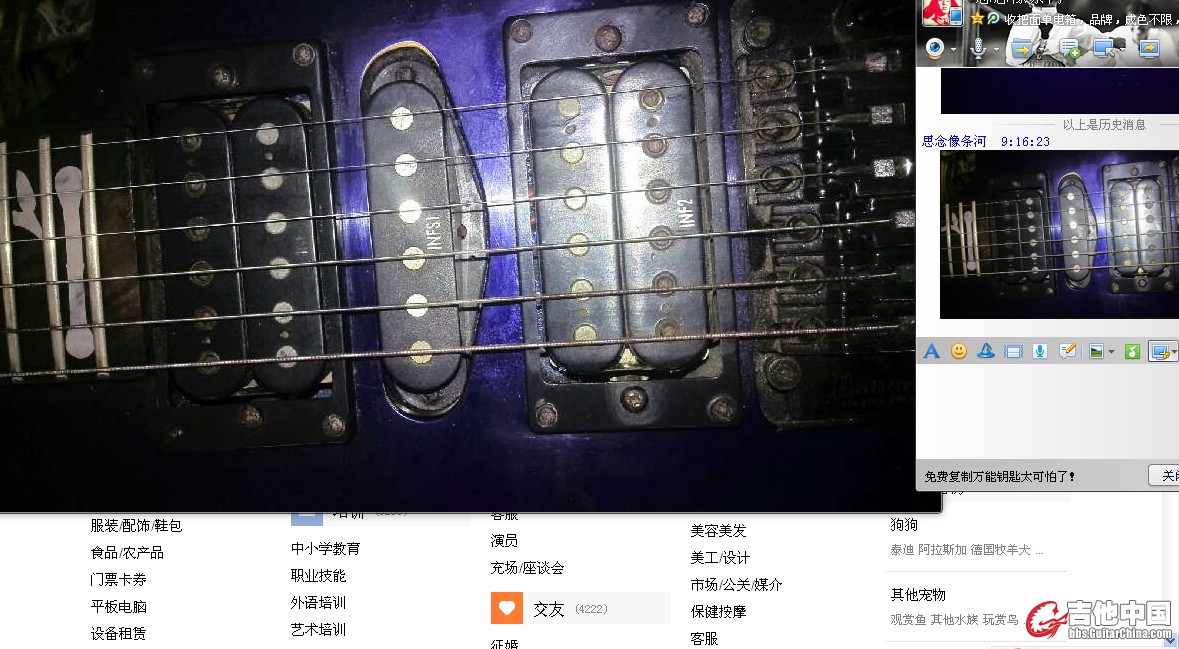Open the font settings letter A icon

coord(932,351)
